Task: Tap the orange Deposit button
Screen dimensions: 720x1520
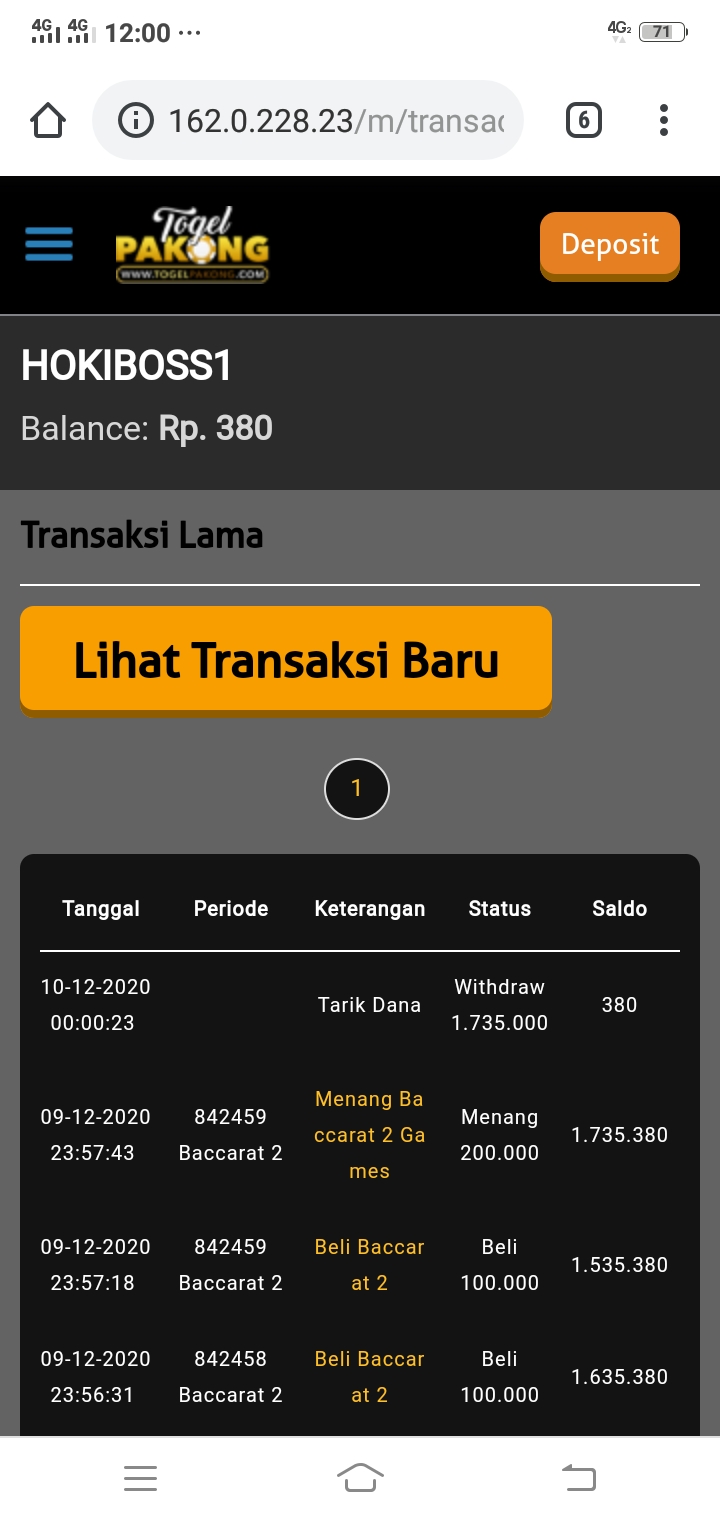Action: 609,245
